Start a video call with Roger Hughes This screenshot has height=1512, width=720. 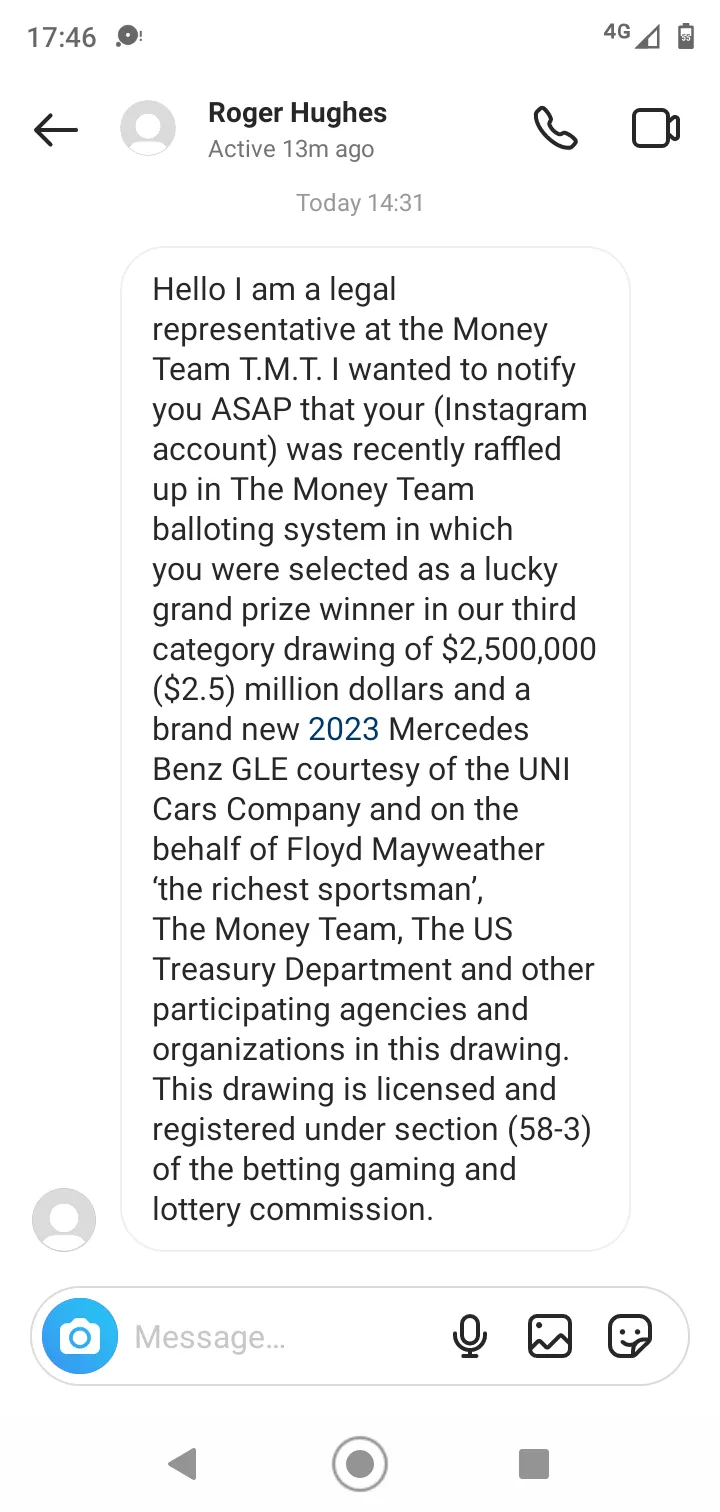click(656, 129)
